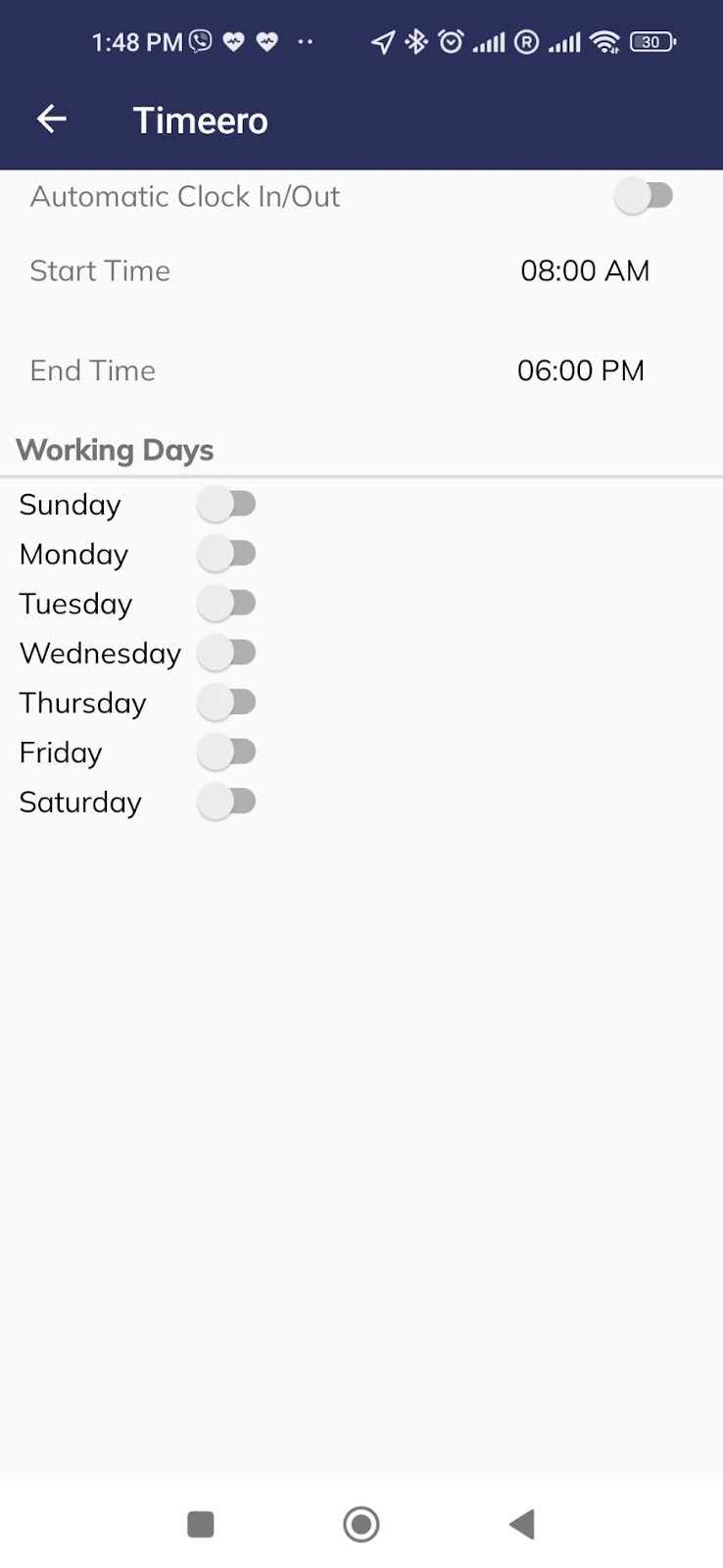Turn on the Friday toggle
Viewport: 723px width, 1568px height.
[226, 752]
